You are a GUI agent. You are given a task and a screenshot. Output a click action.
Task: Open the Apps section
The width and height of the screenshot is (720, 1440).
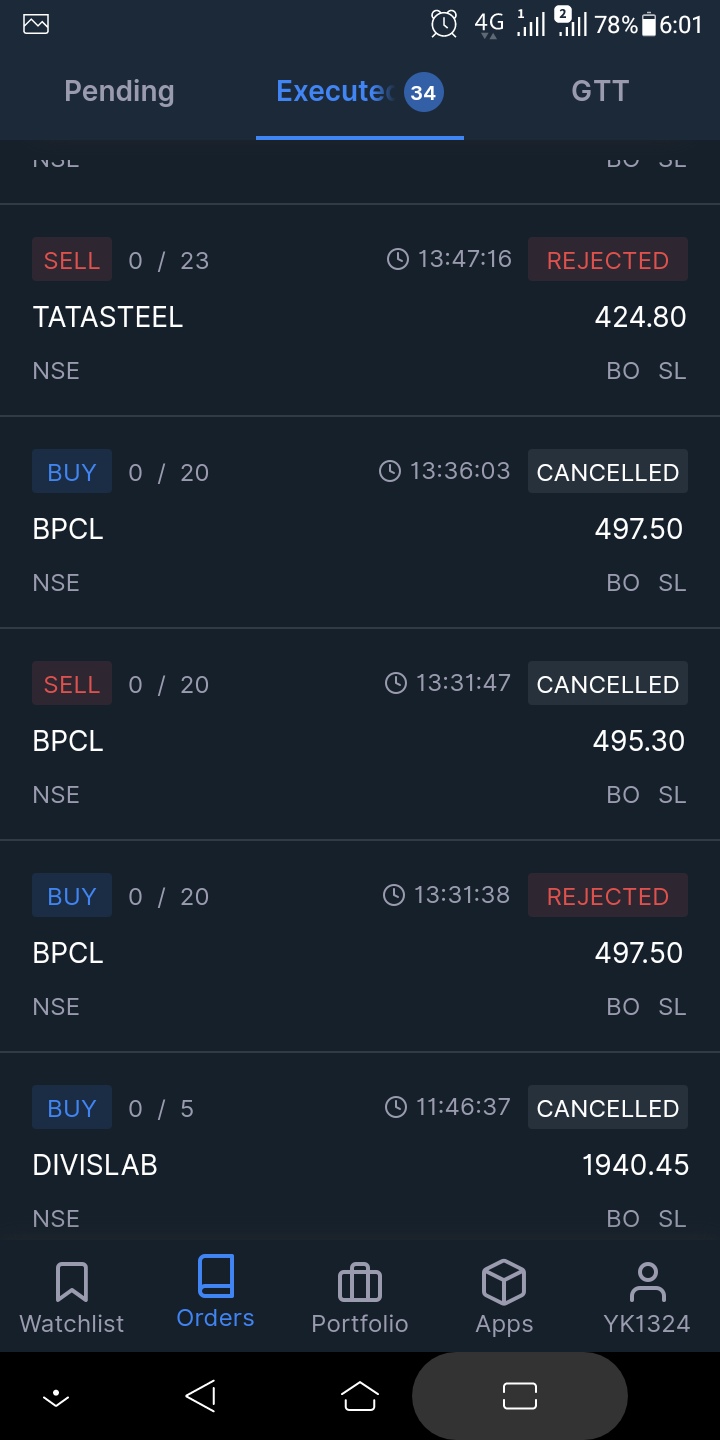coord(504,1297)
